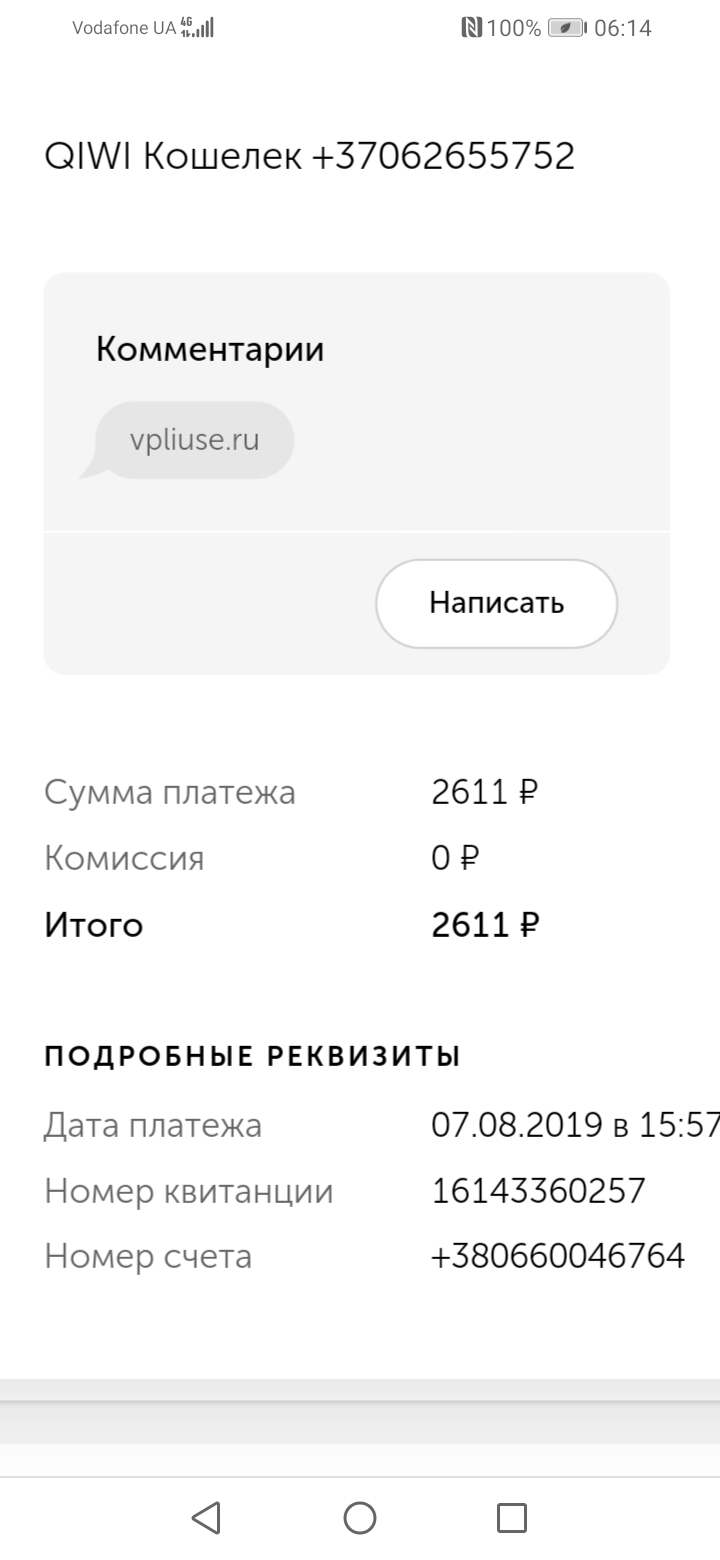Image resolution: width=720 pixels, height=1560 pixels.
Task: Open the recent apps view
Action: (x=512, y=1518)
